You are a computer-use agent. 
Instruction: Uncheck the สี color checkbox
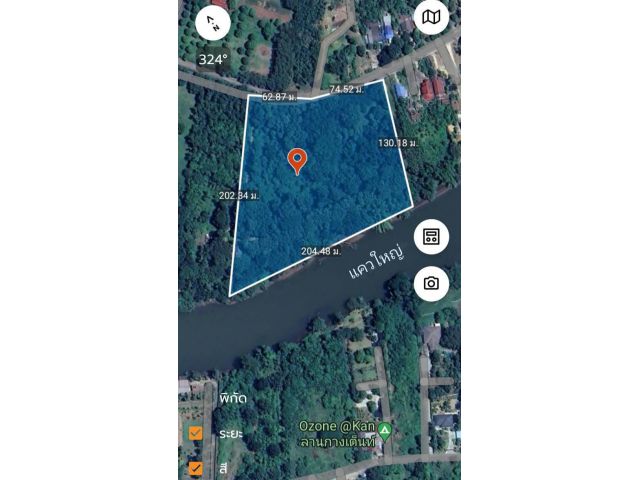click(x=196, y=467)
